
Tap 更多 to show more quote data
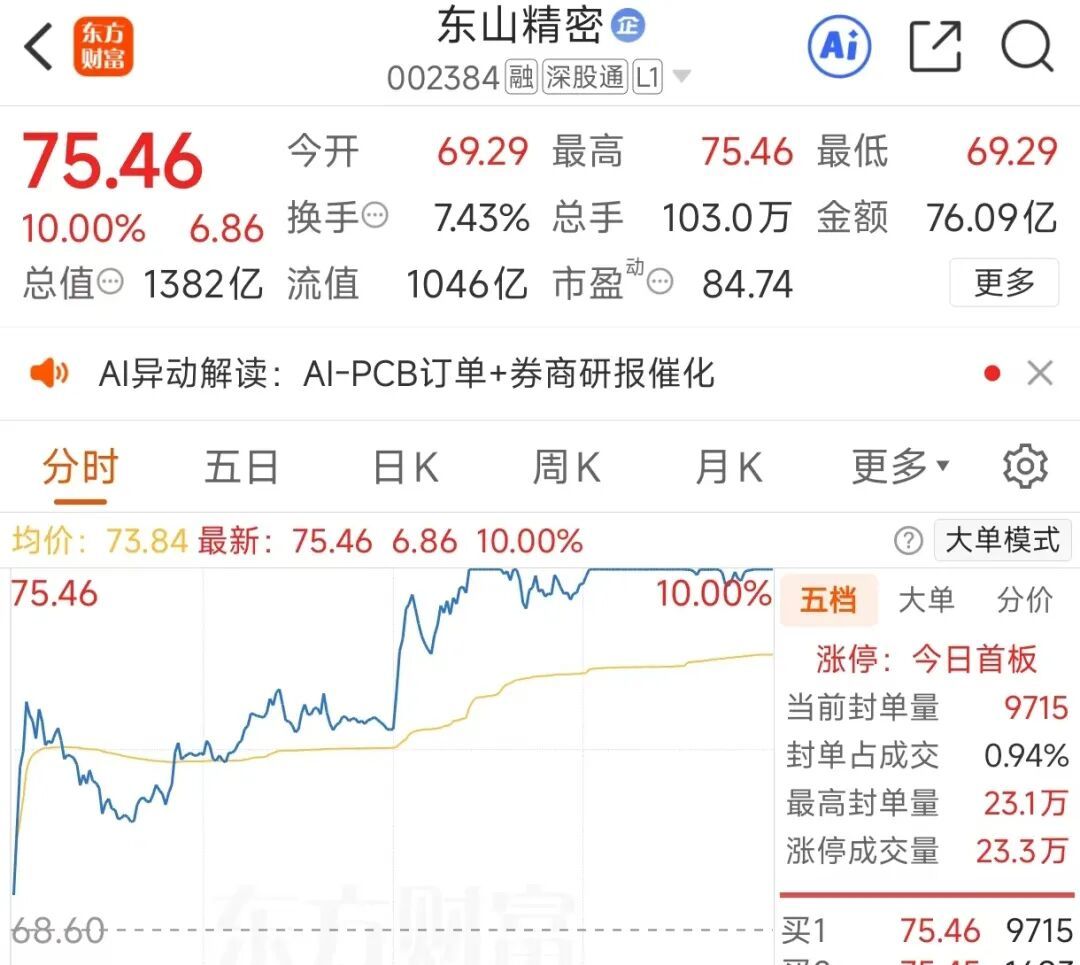(1003, 283)
